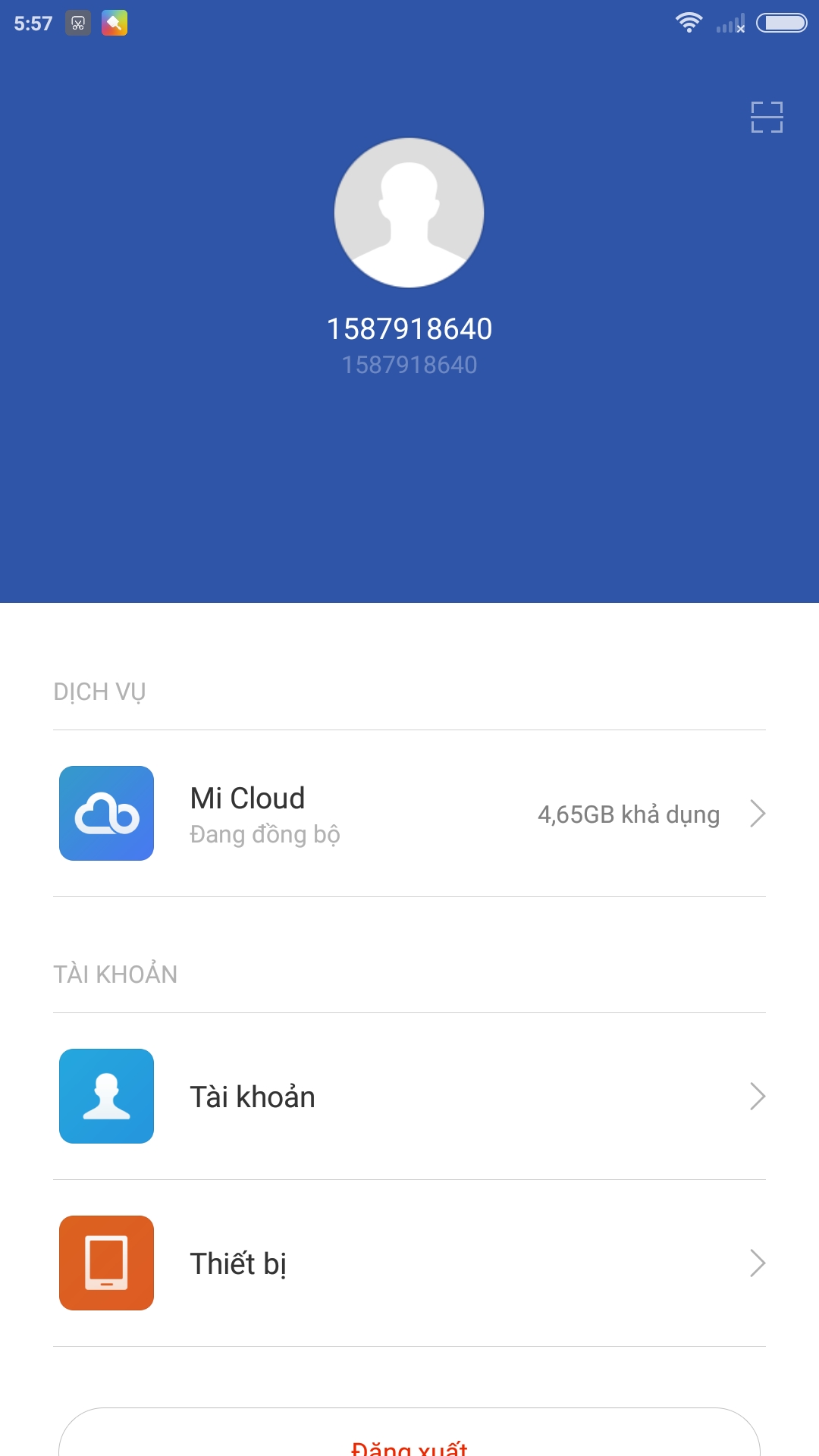The height and width of the screenshot is (1456, 819).
Task: Tap the orange Thiết bị device icon
Action: pos(106,1263)
